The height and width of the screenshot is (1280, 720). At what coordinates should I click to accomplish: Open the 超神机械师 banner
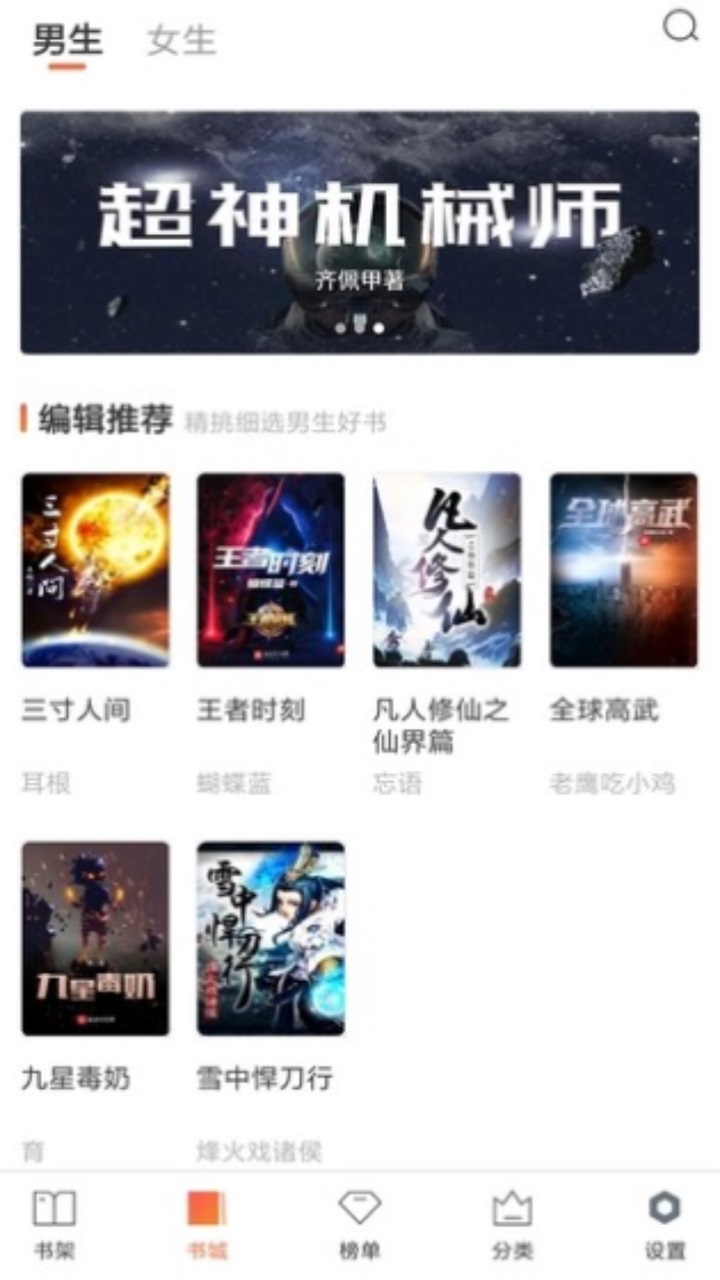360,228
